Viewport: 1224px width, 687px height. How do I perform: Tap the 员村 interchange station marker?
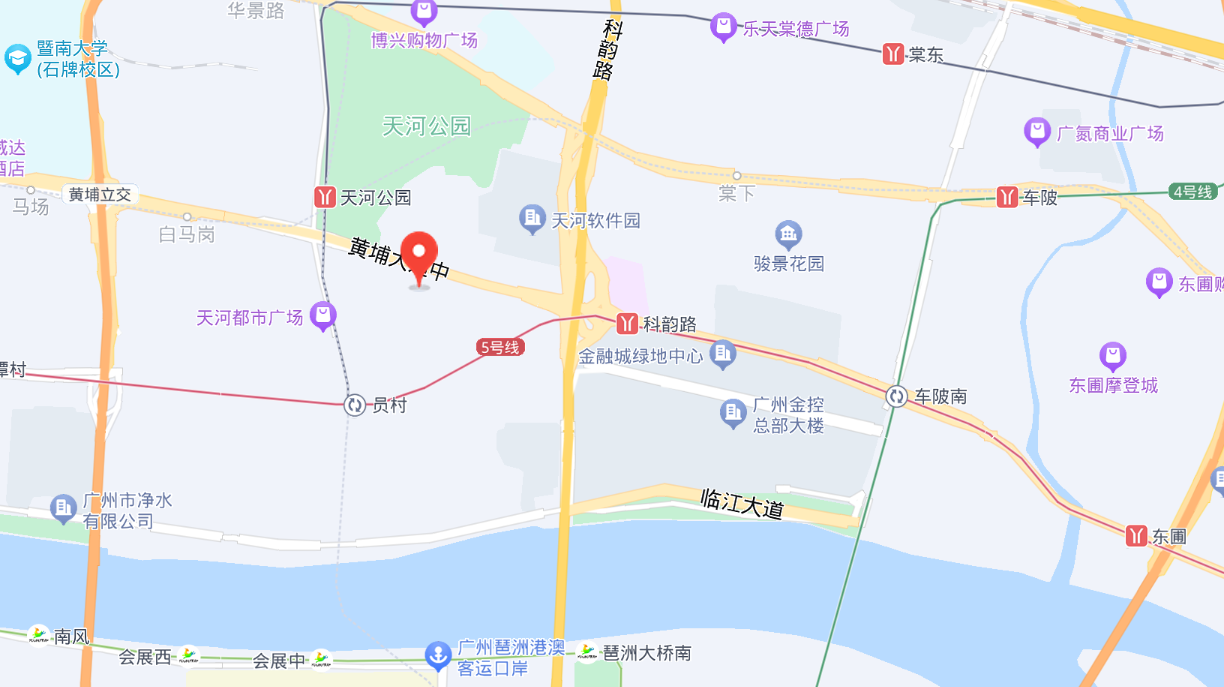pos(355,405)
